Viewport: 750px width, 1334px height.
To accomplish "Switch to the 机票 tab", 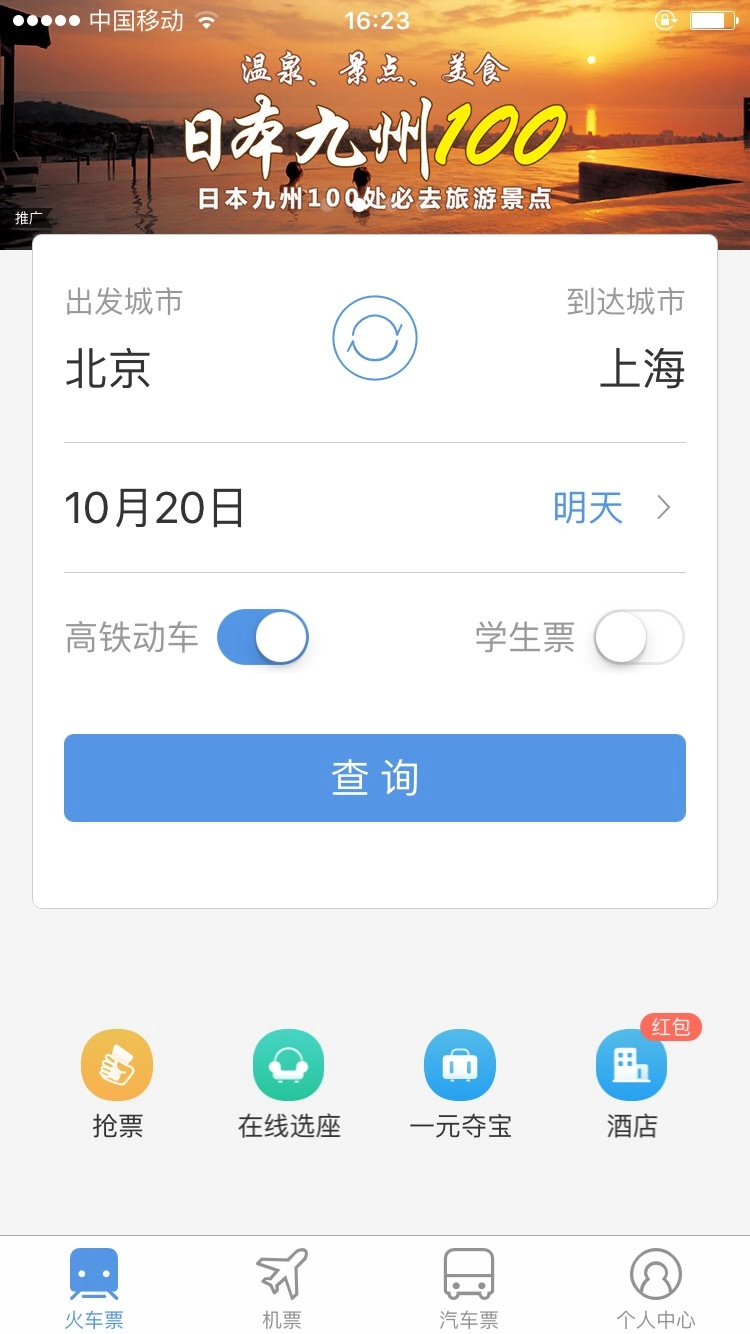I will pos(282,1288).
